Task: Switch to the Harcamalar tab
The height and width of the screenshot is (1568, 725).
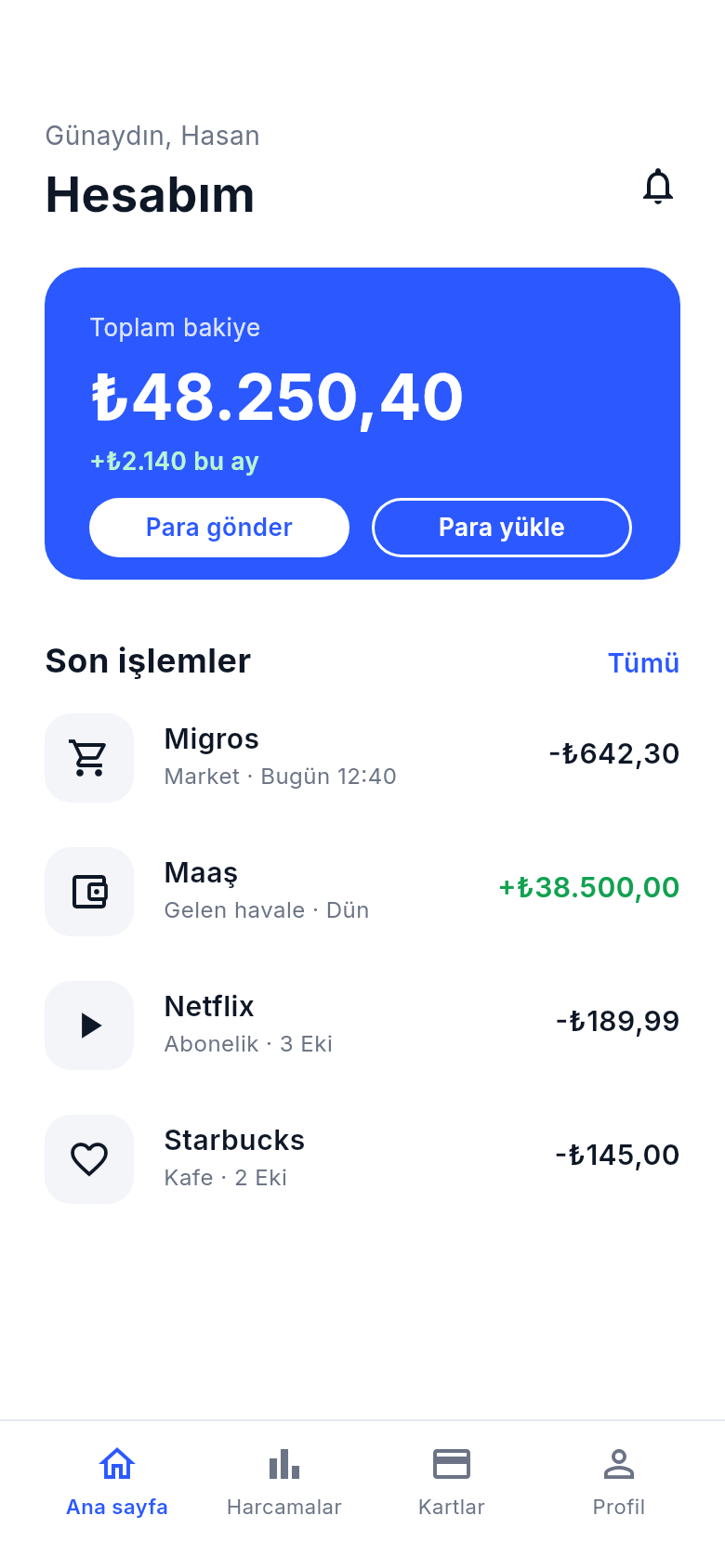Action: point(284,1483)
